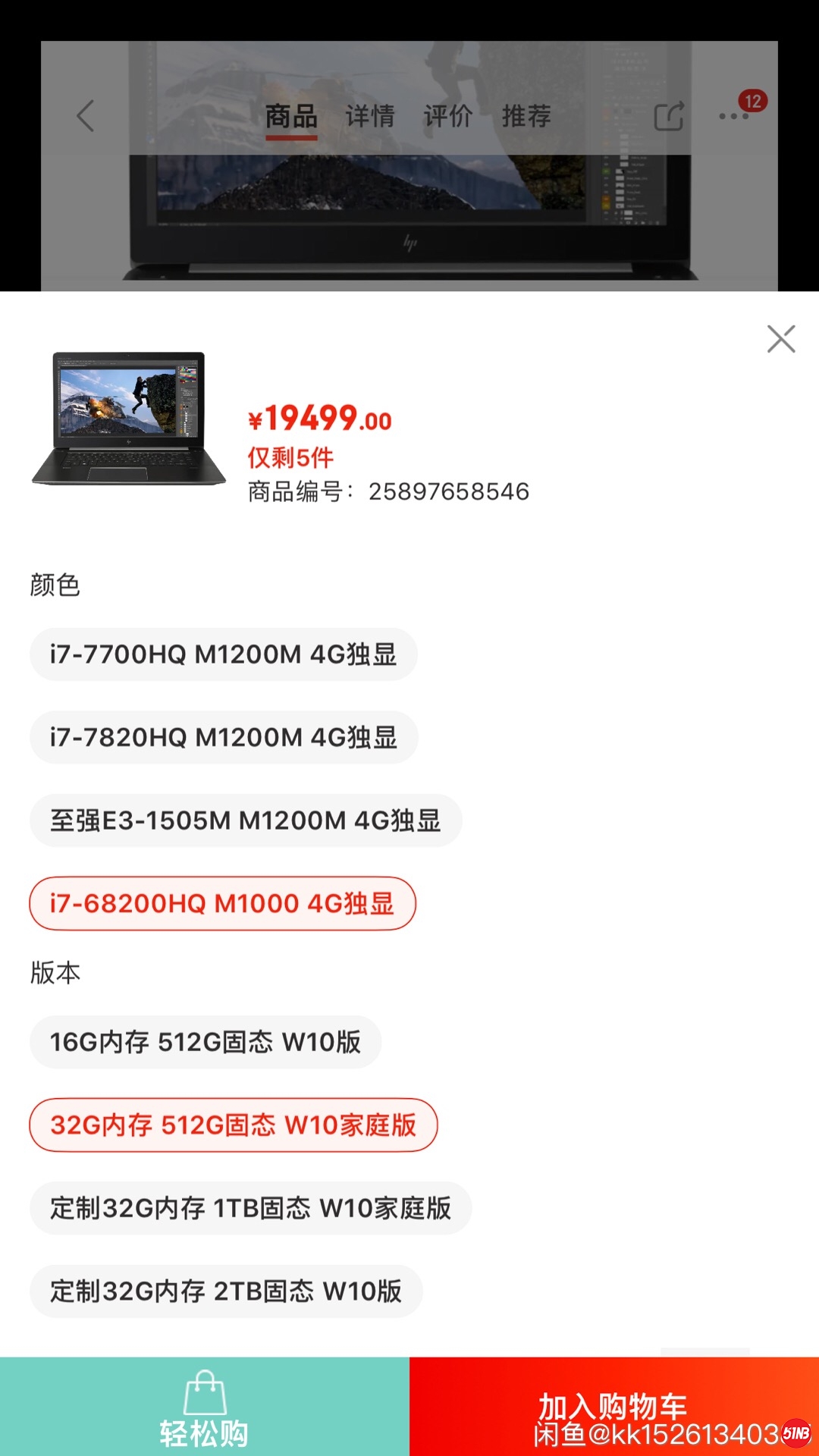Open the overflow menu with 12 badge
This screenshot has height=1456, width=819.
[734, 115]
